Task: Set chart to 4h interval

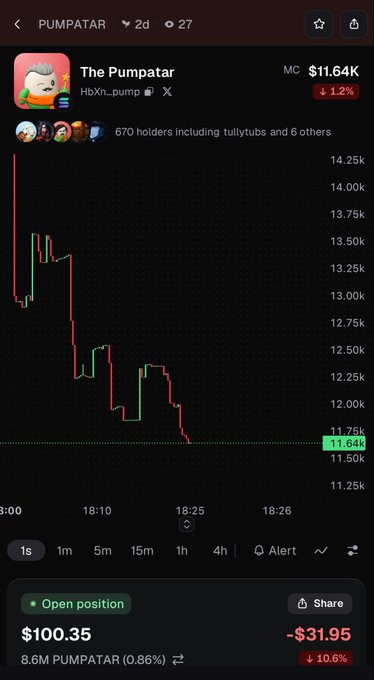Action: [220, 551]
